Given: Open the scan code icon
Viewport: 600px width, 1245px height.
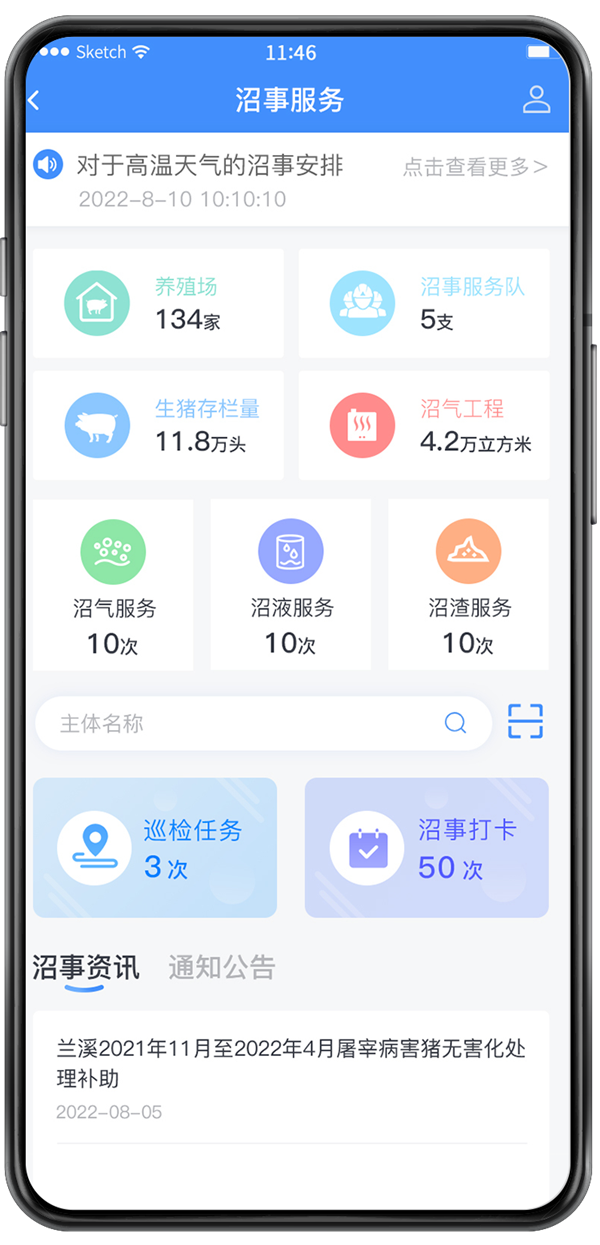Looking at the screenshot, I should click(525, 721).
